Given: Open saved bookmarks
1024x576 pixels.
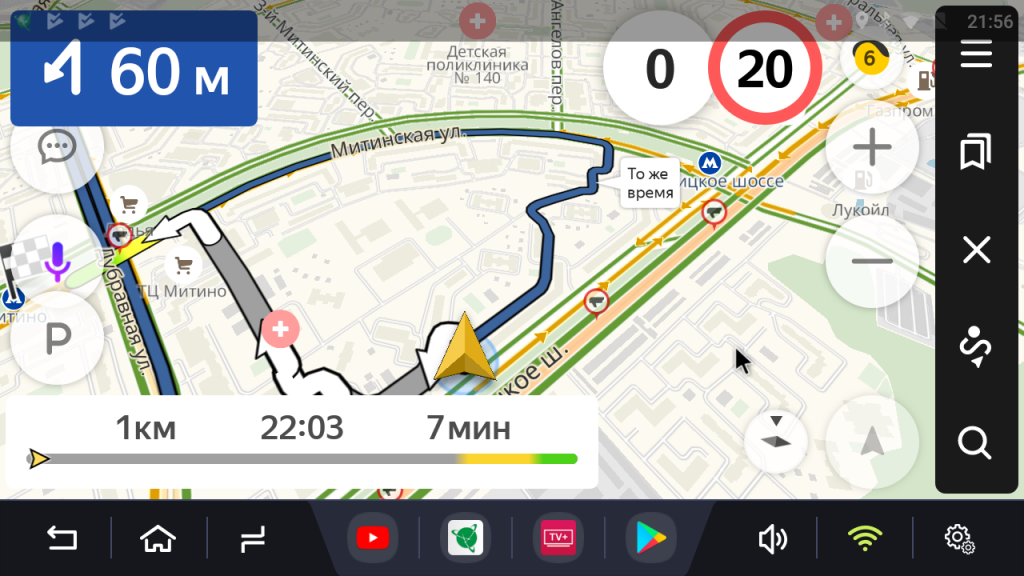Looking at the screenshot, I should point(976,153).
